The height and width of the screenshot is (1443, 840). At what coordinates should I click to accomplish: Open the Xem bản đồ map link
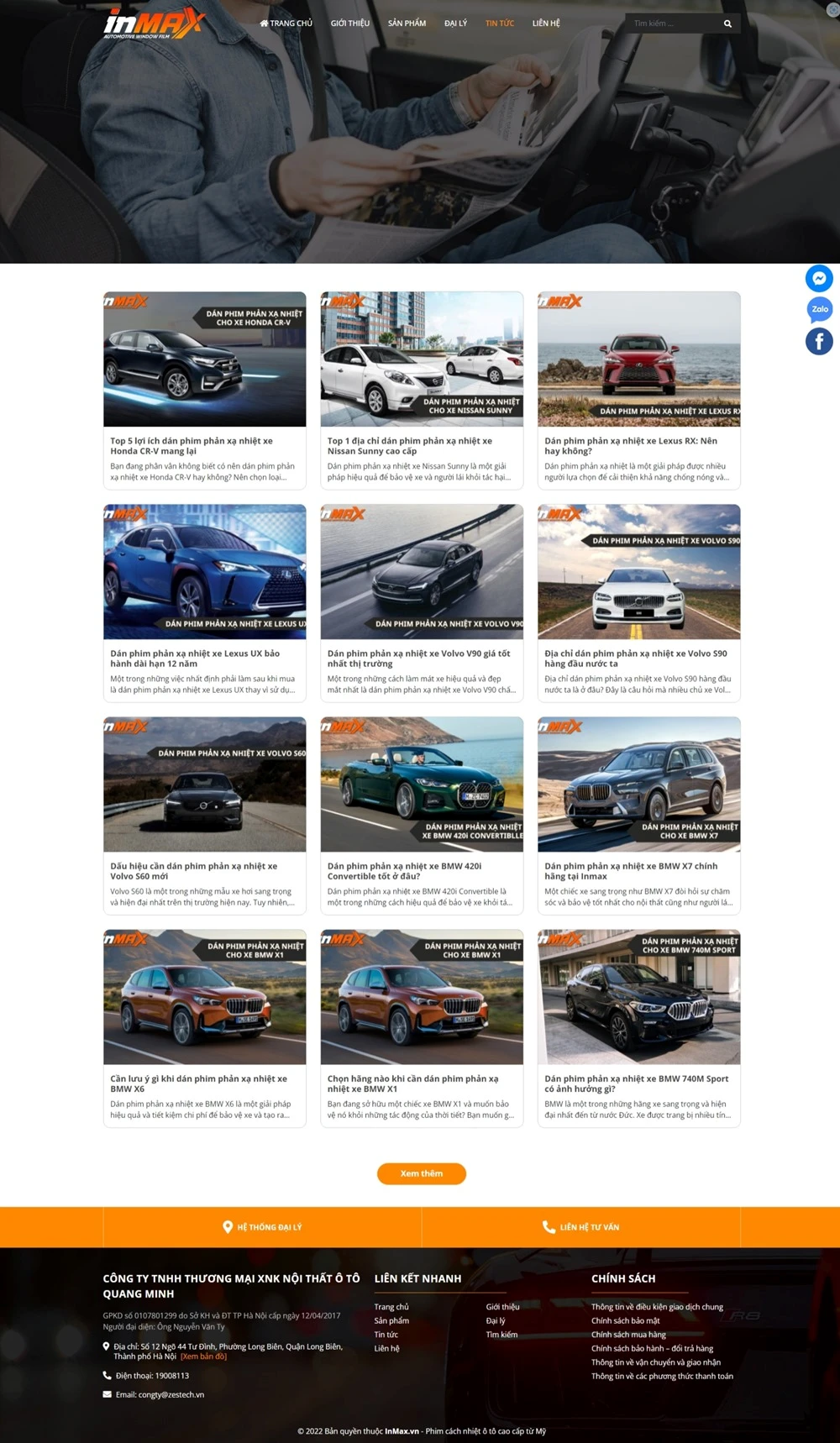203,1356
